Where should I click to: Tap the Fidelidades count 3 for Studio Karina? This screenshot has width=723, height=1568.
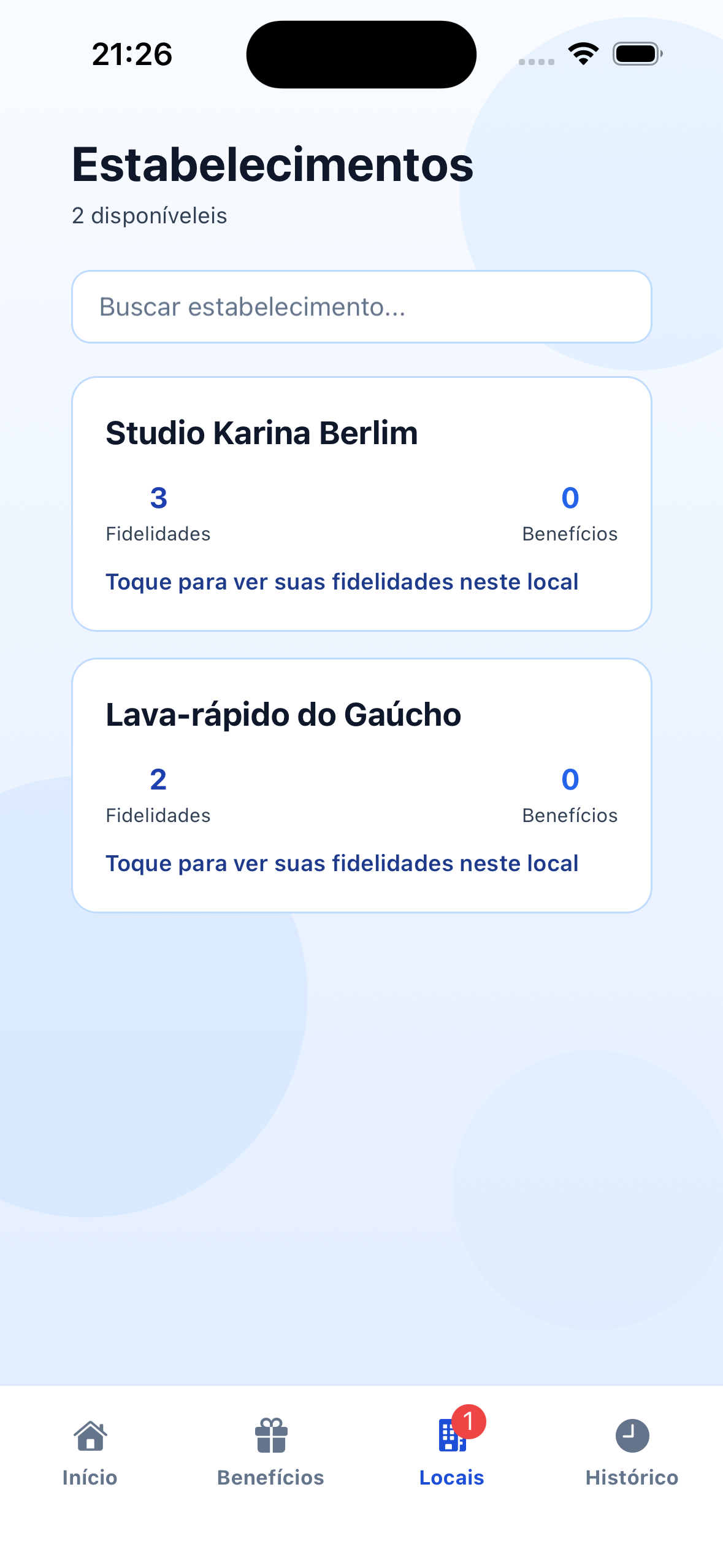pos(158,498)
